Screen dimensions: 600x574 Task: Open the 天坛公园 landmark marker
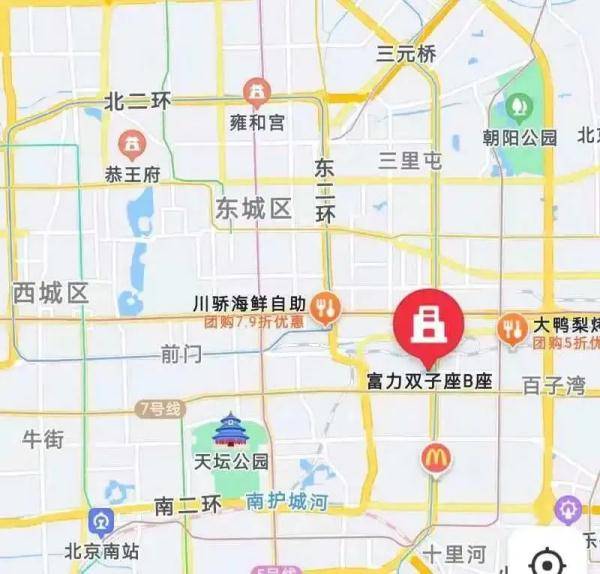click(x=231, y=431)
